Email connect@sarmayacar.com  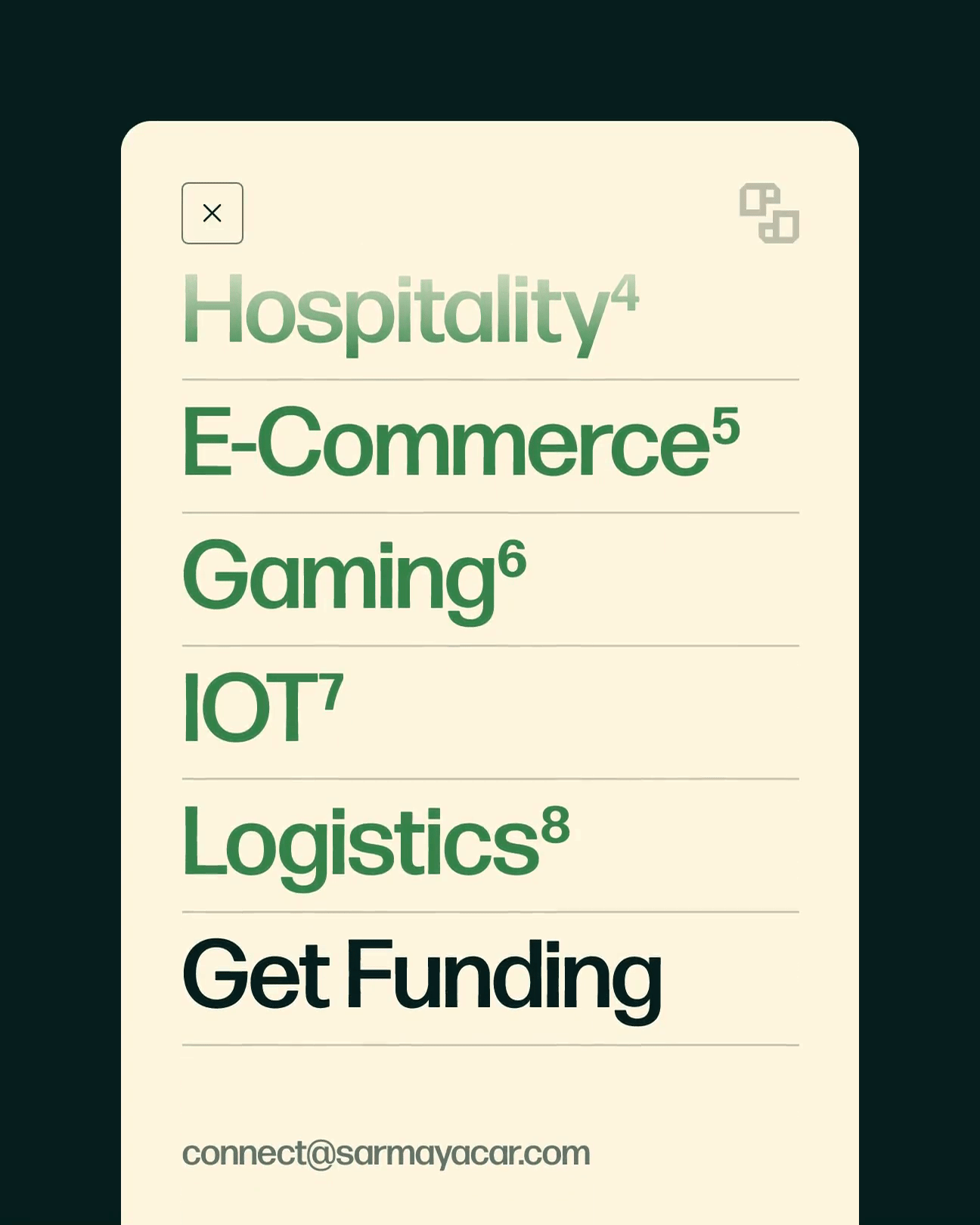click(x=386, y=1153)
